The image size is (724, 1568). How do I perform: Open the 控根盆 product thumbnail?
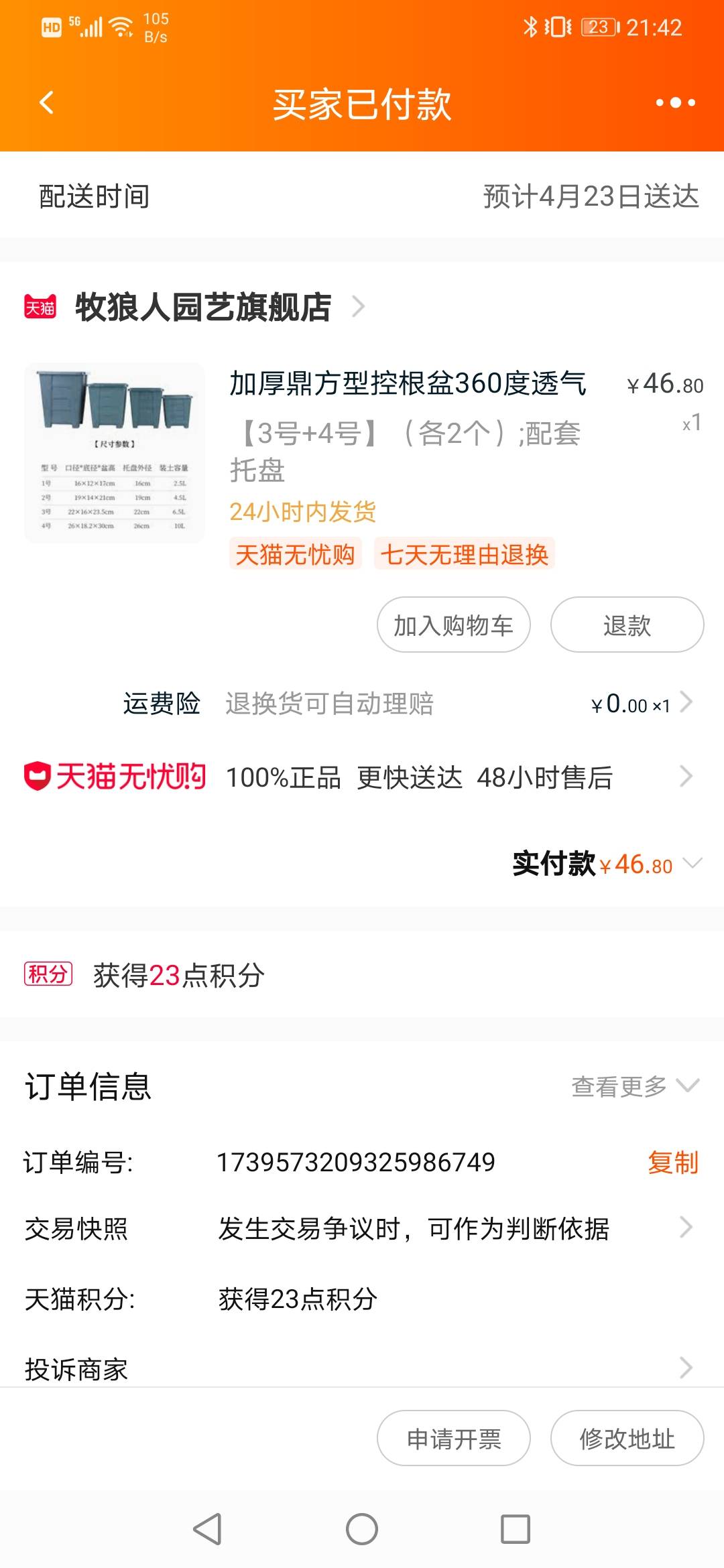click(x=115, y=452)
